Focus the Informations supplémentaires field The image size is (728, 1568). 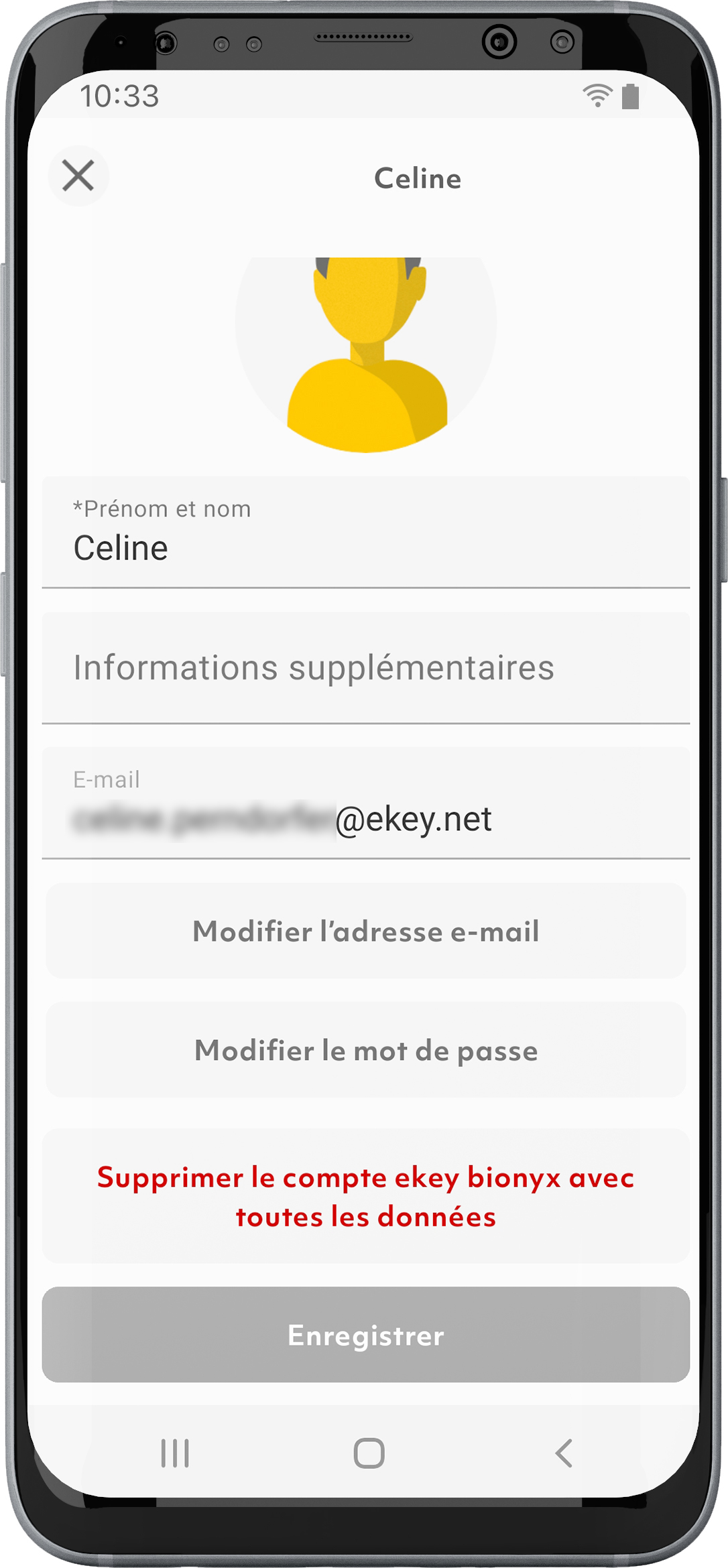click(x=365, y=667)
